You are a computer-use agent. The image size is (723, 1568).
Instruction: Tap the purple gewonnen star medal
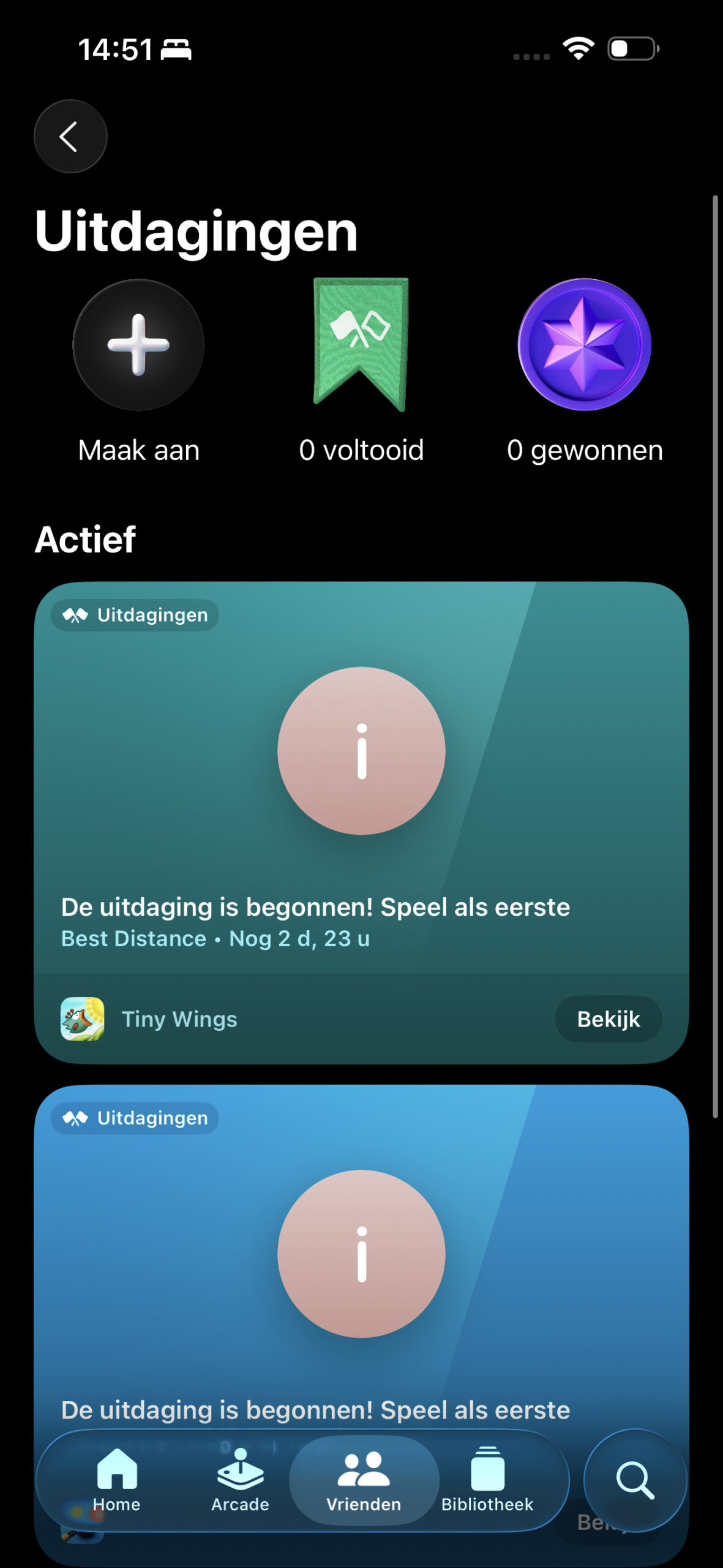[x=583, y=345]
